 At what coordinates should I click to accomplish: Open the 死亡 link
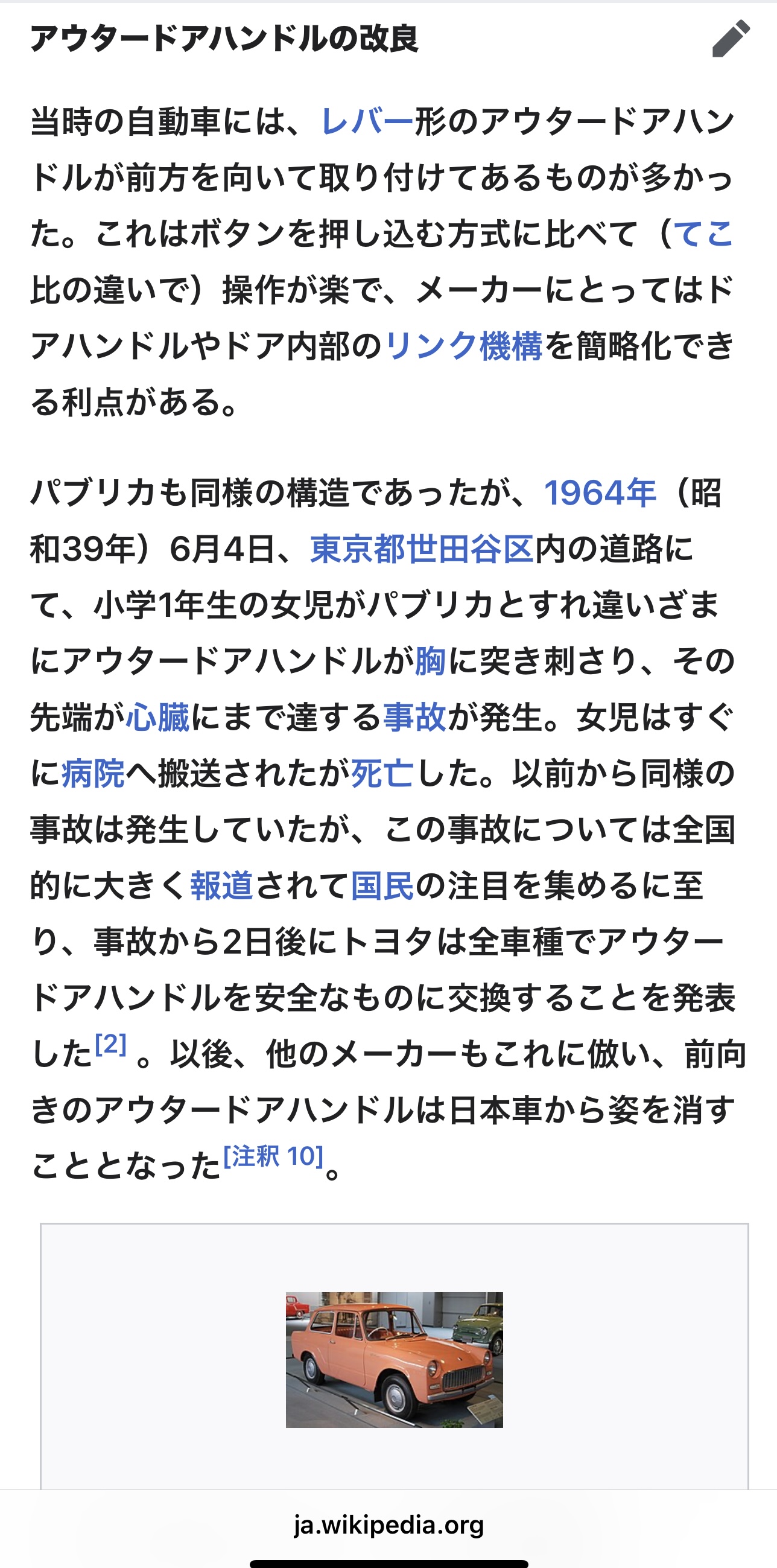coord(382,774)
